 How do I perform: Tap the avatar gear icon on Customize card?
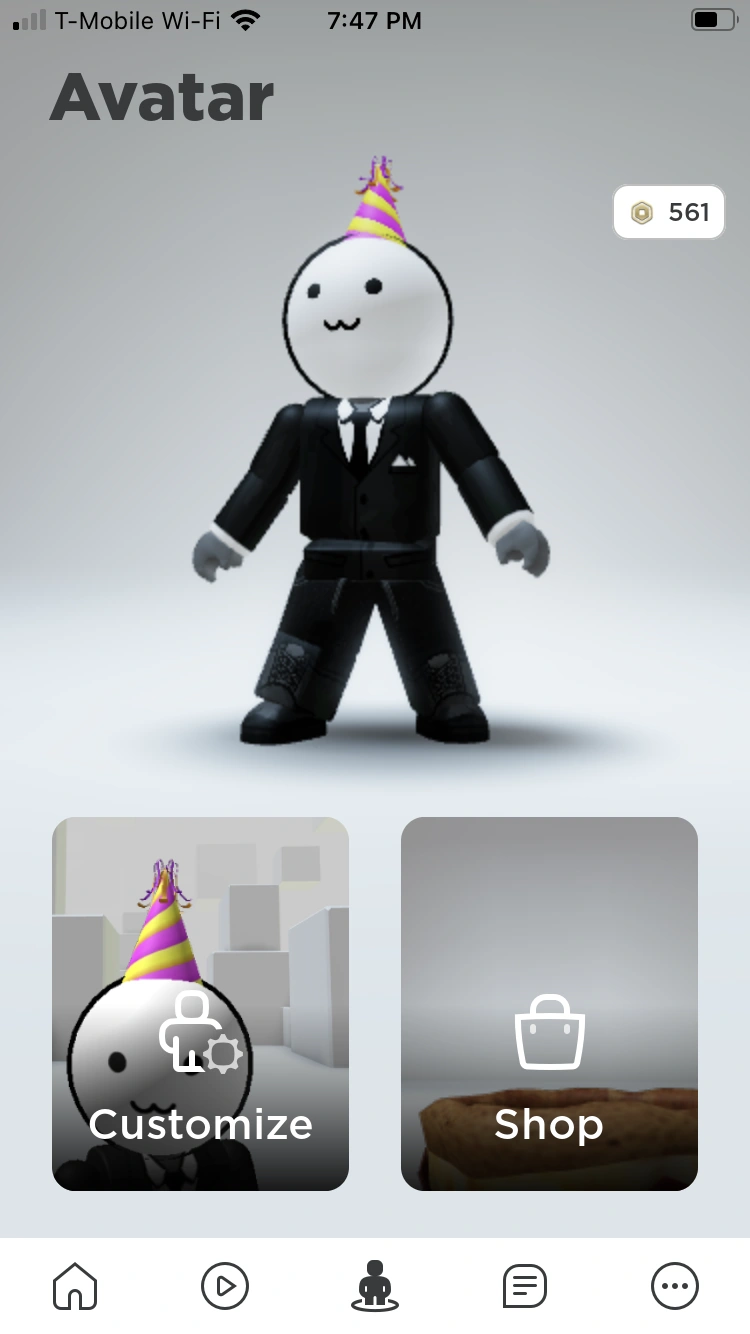[200, 1032]
